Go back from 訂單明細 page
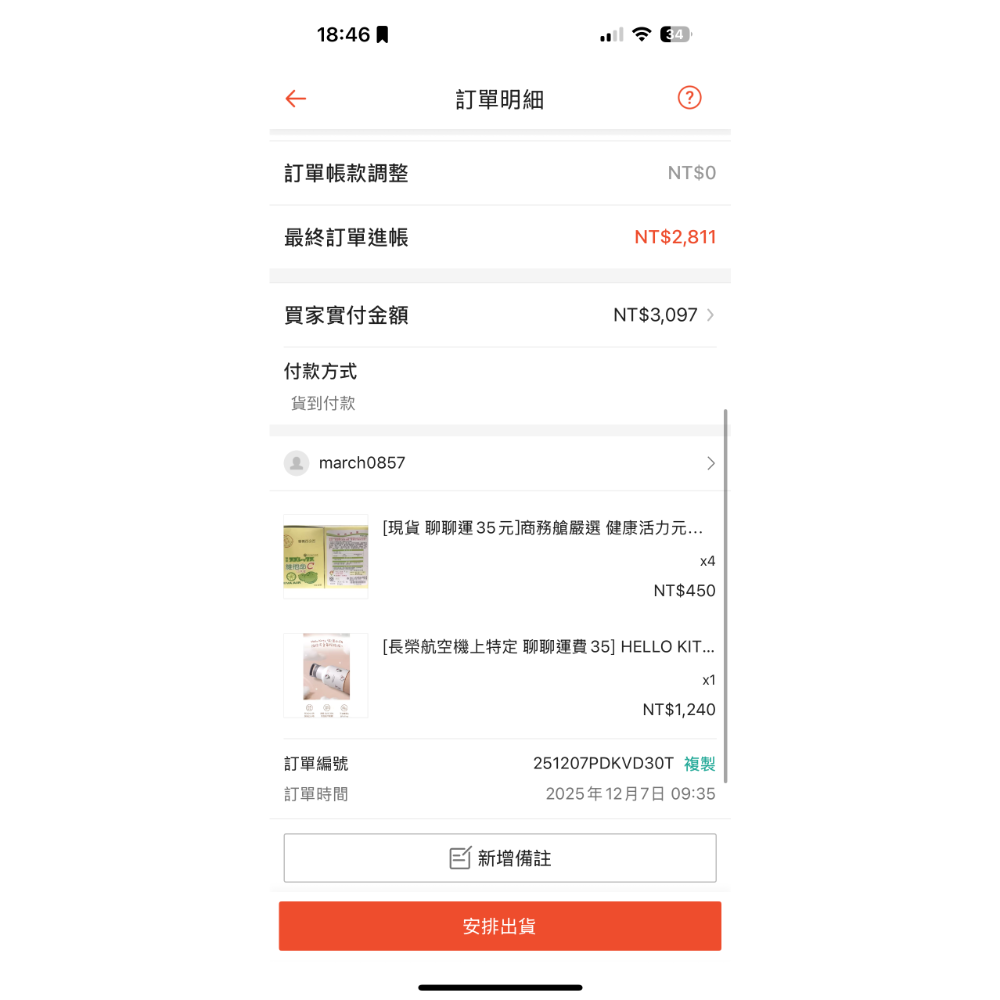Viewport: 1000px width, 1000px height. (295, 98)
